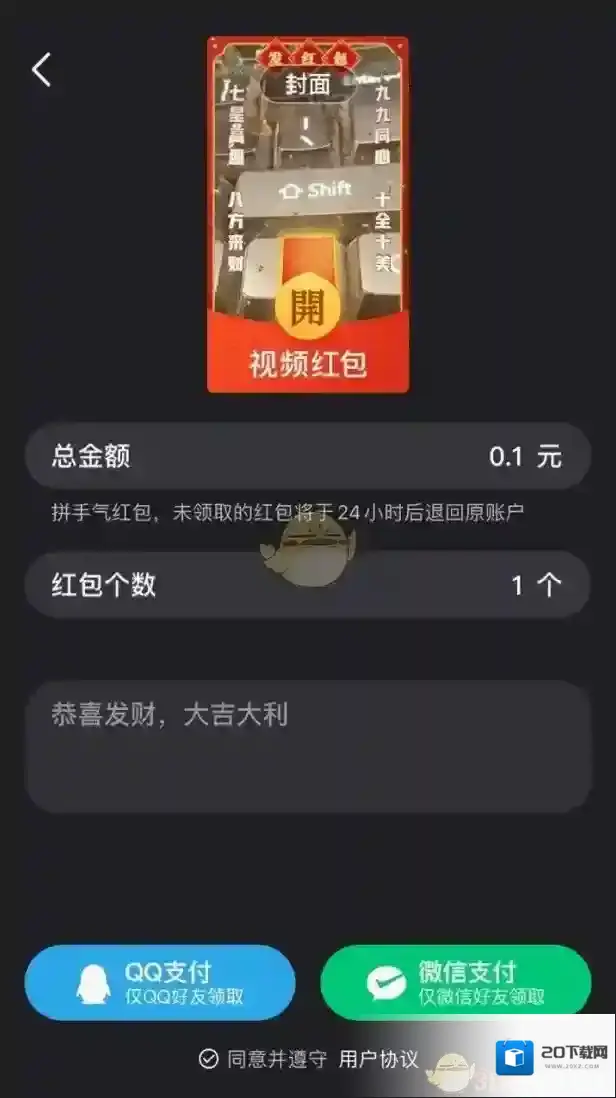Tap the 恭喜发财 greeting message box

pos(307,746)
